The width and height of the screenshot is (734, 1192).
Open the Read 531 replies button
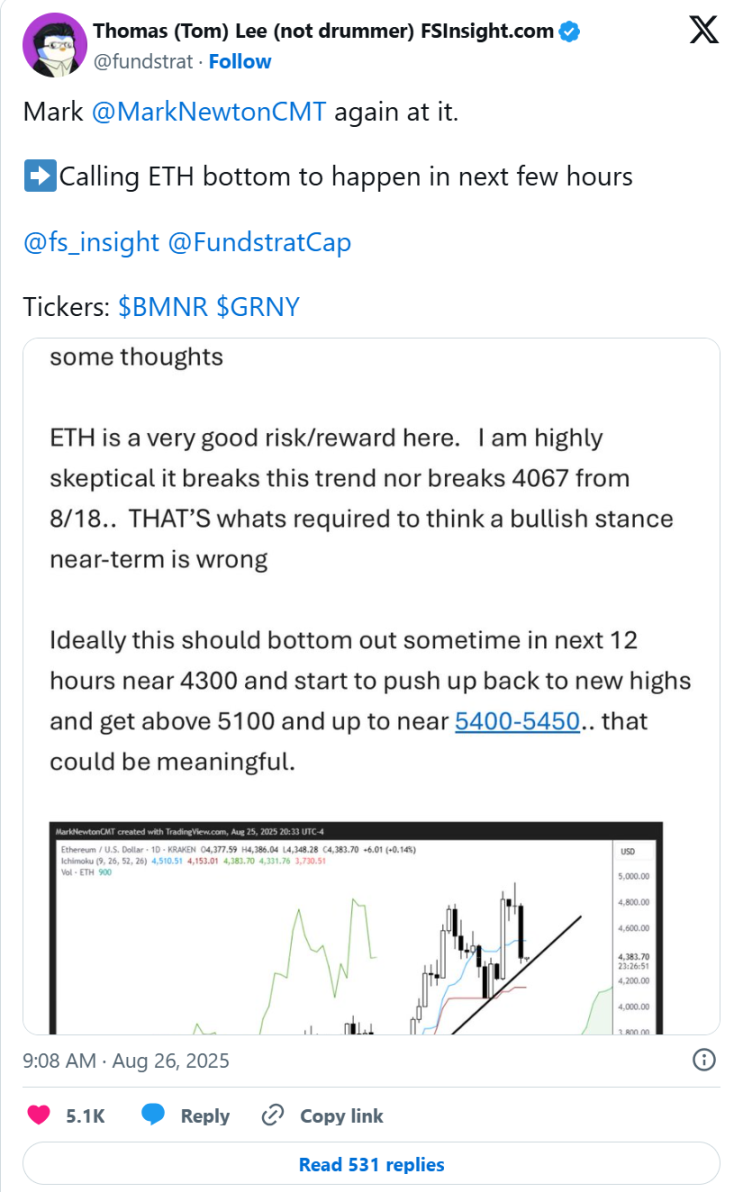(x=371, y=1164)
